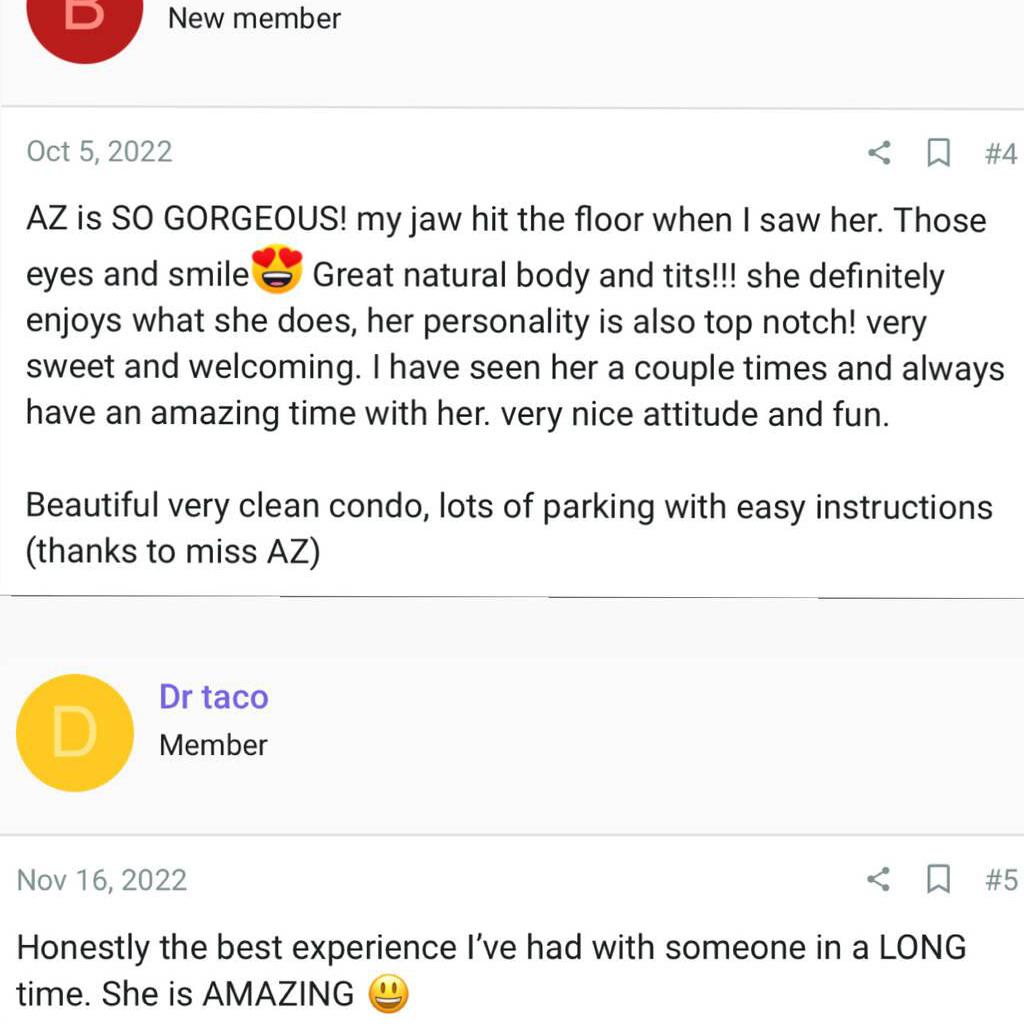Bookmark post #4 dated Oct 5, 2022

(x=938, y=153)
